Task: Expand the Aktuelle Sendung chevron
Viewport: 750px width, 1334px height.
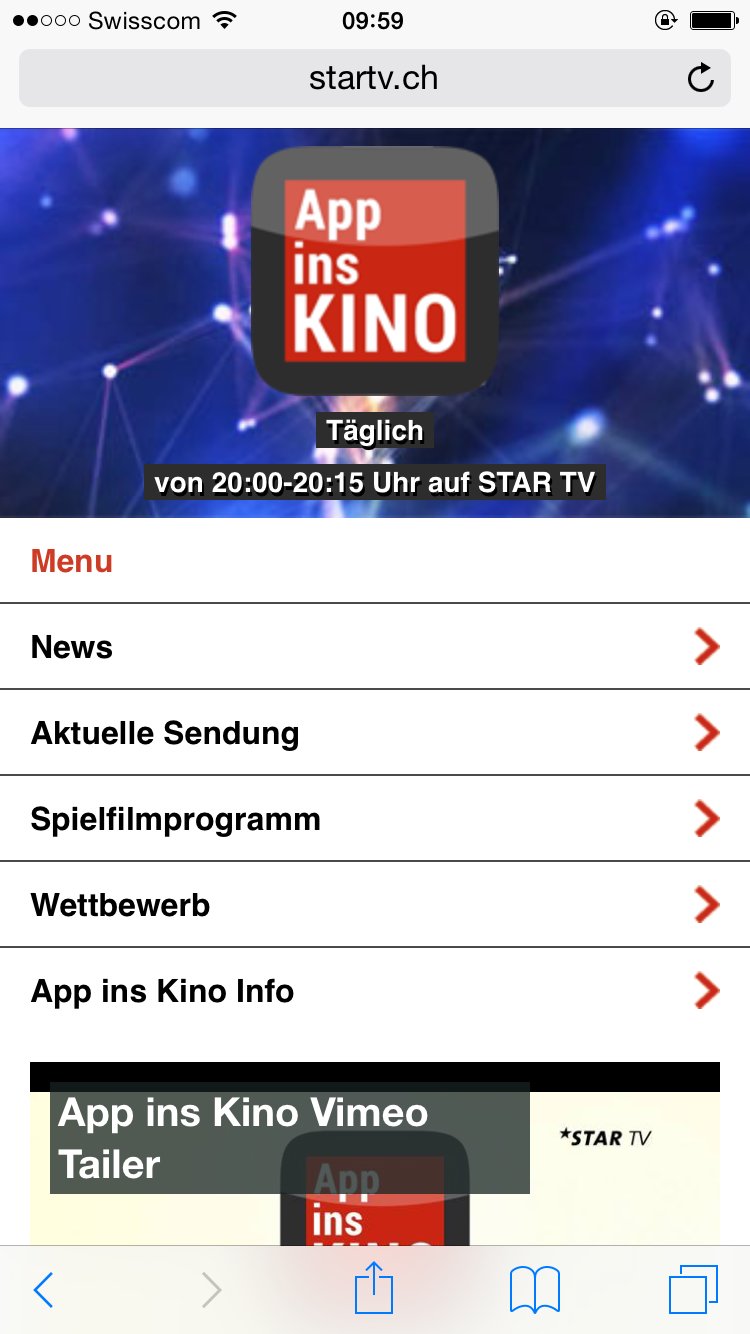Action: pyautogui.click(x=708, y=732)
